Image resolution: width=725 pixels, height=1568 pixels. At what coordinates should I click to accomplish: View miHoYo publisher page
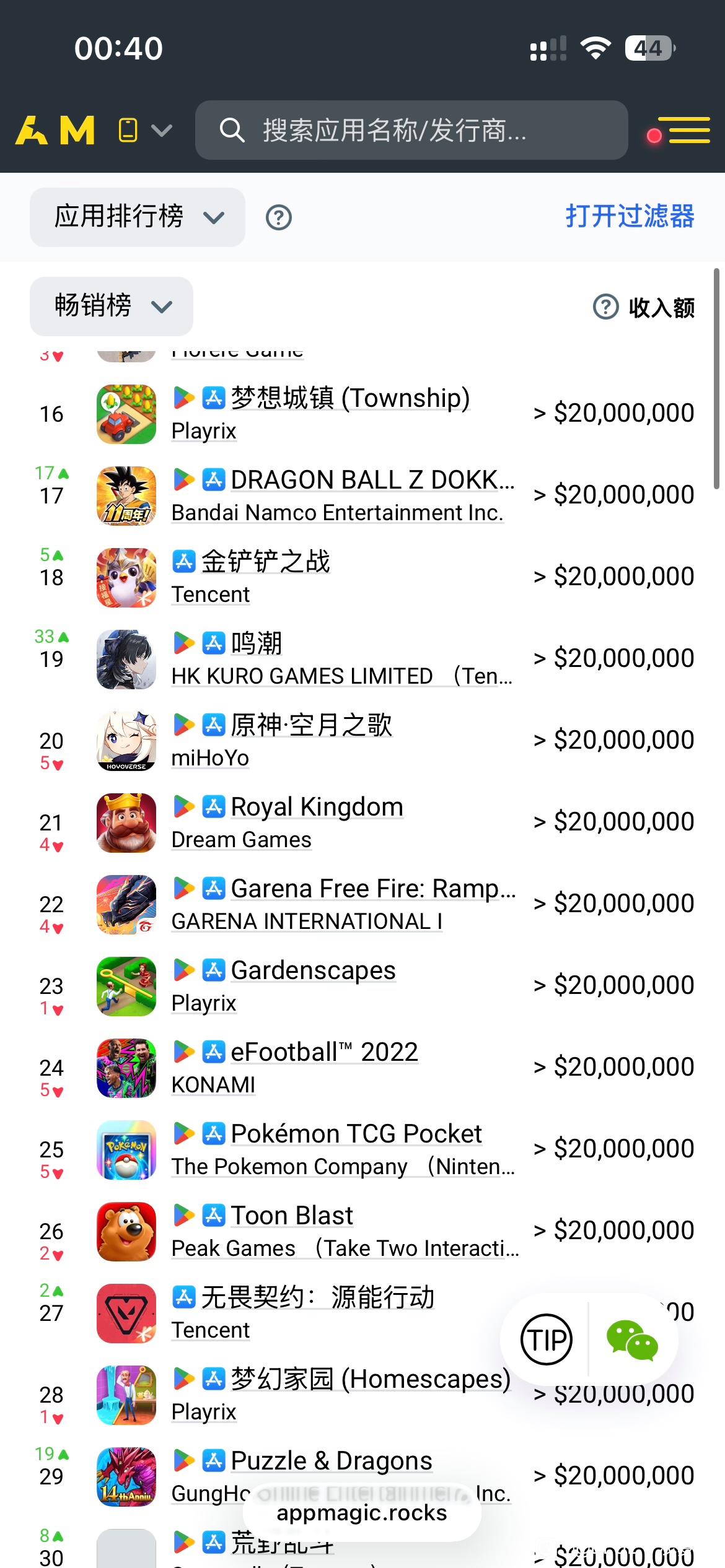210,758
